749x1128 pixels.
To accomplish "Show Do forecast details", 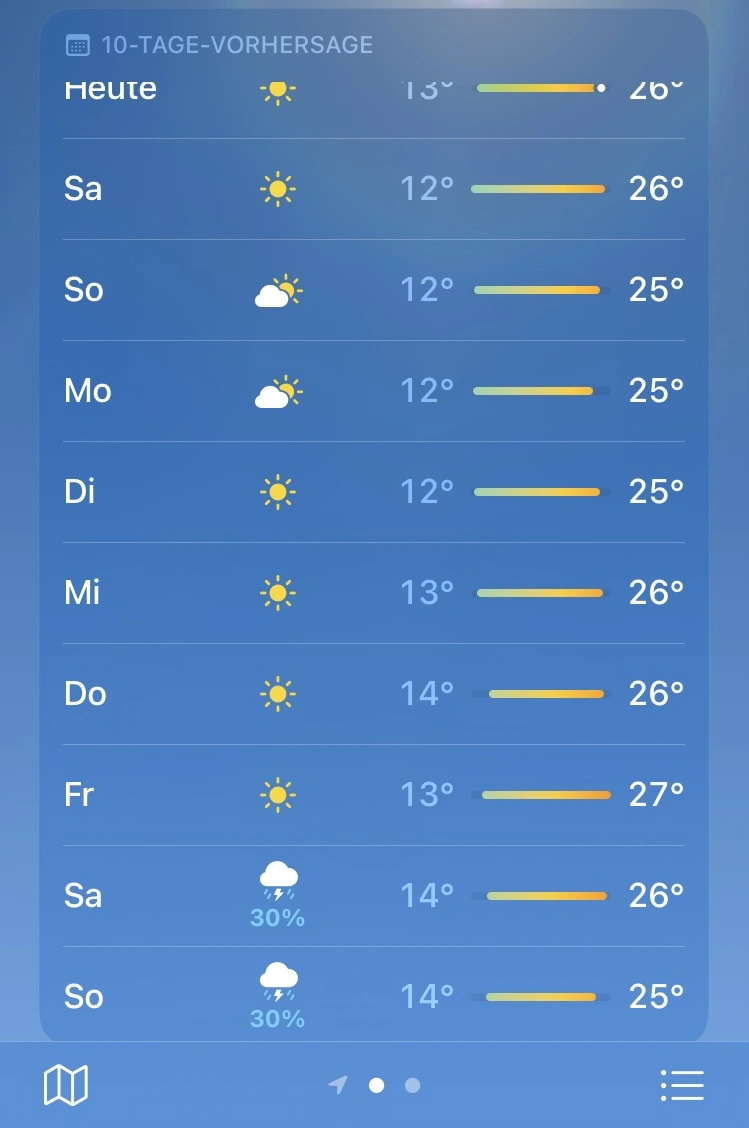I will tap(374, 694).
